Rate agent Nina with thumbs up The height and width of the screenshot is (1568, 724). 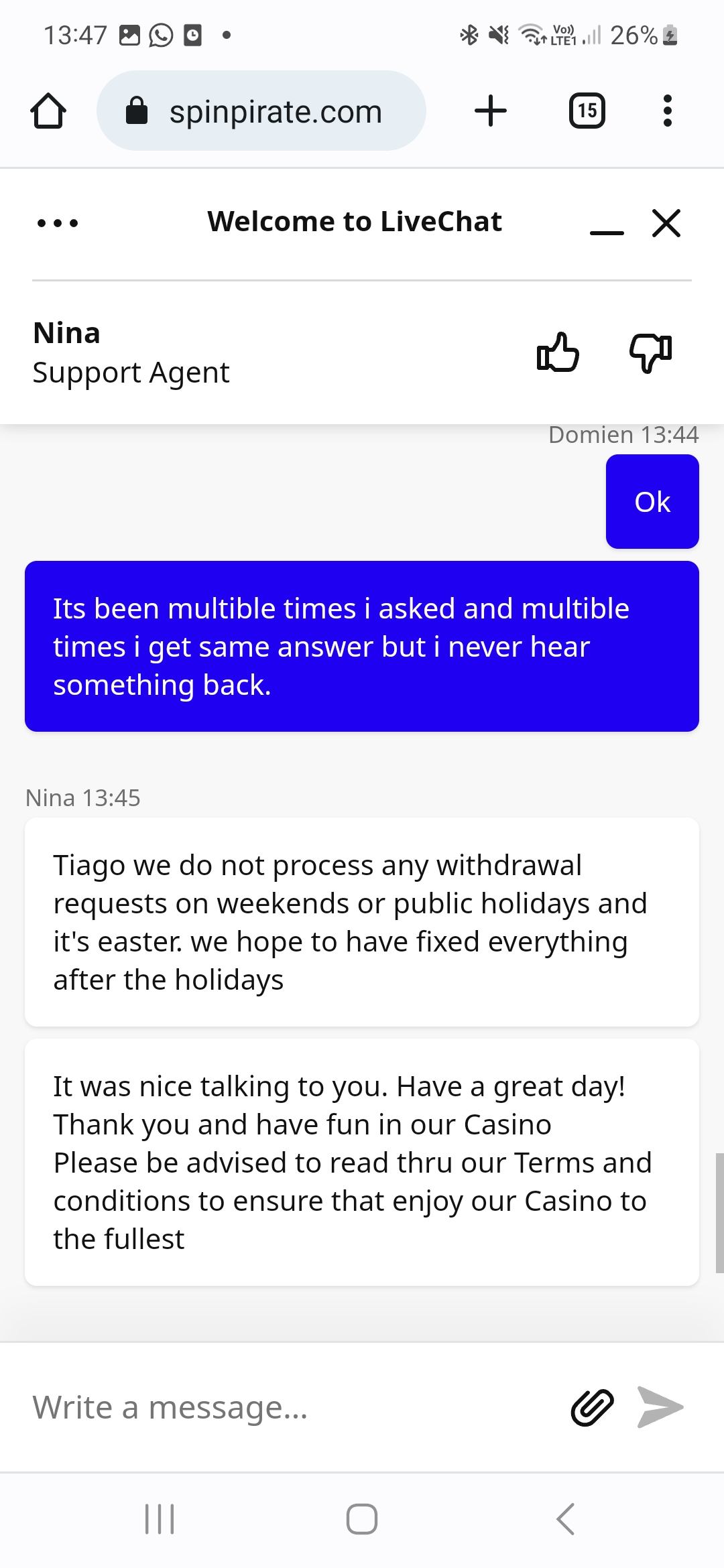557,352
